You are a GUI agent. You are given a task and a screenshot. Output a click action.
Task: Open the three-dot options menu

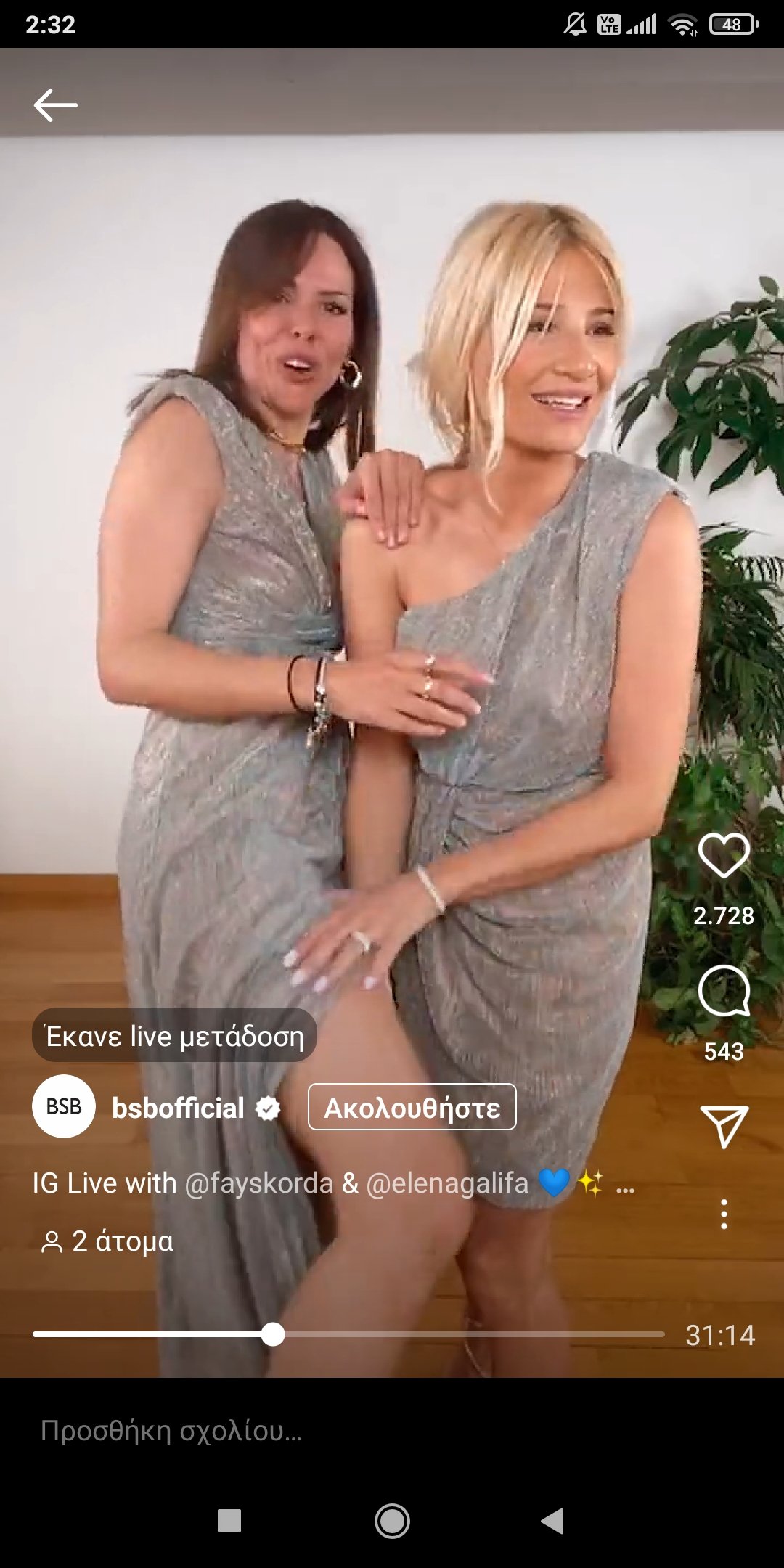pyautogui.click(x=723, y=1214)
